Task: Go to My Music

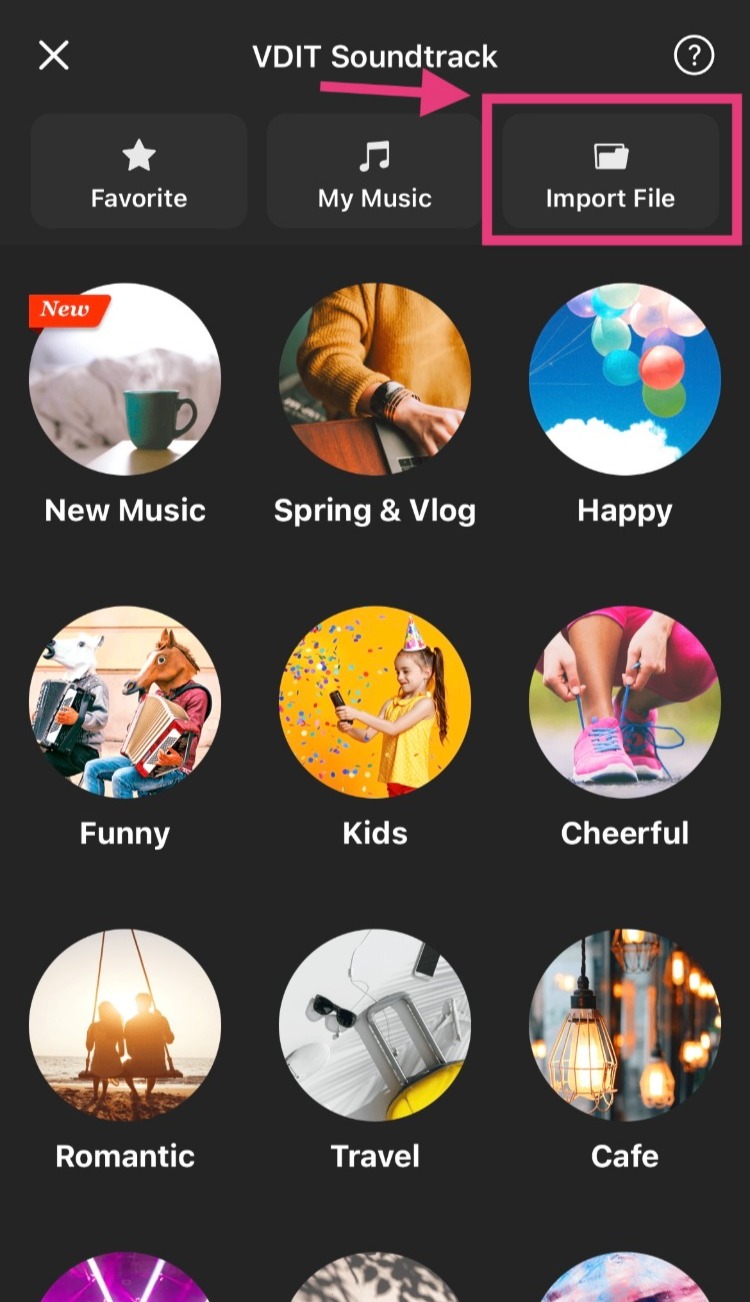Action: point(375,172)
